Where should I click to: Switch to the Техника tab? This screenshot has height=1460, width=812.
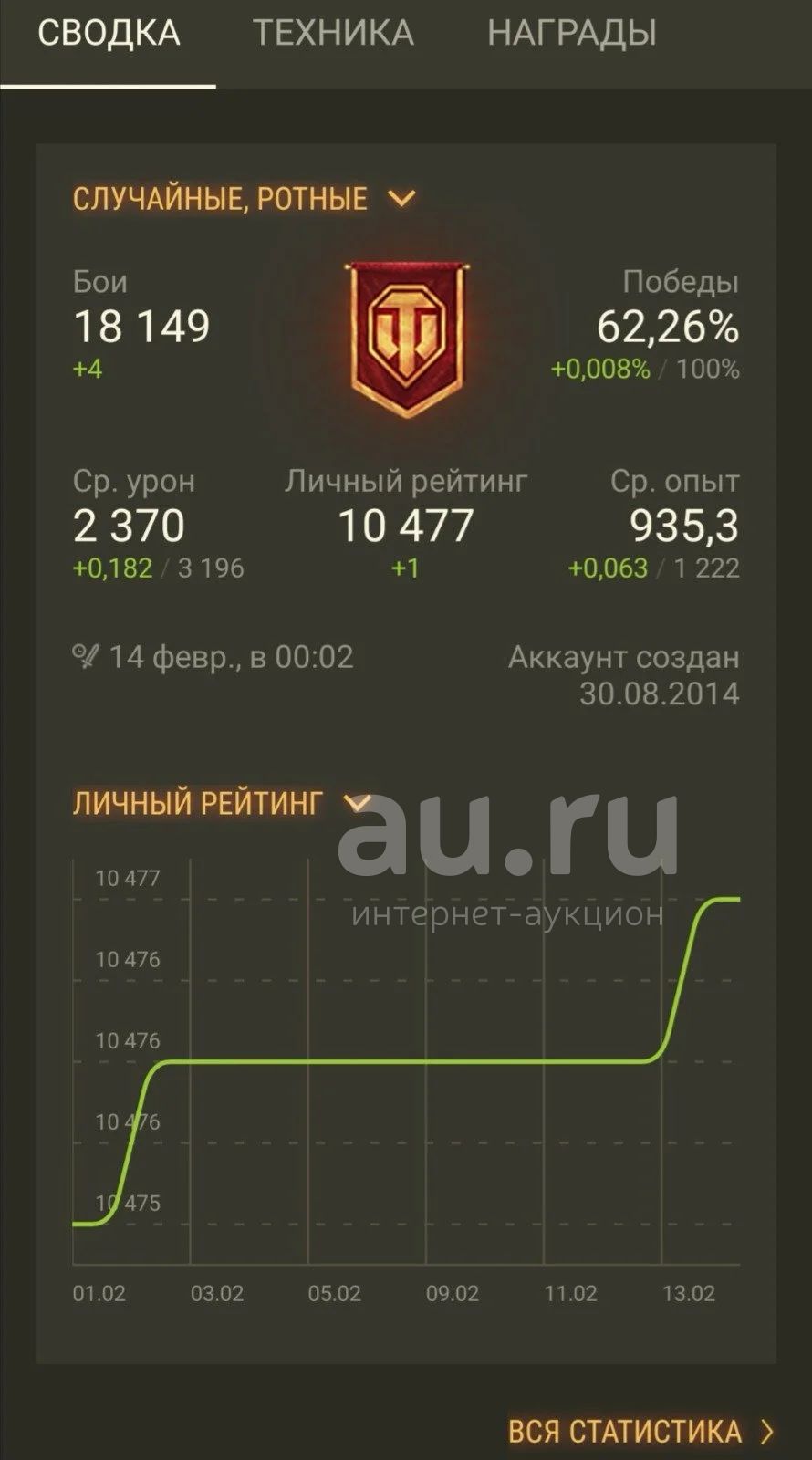[x=333, y=34]
